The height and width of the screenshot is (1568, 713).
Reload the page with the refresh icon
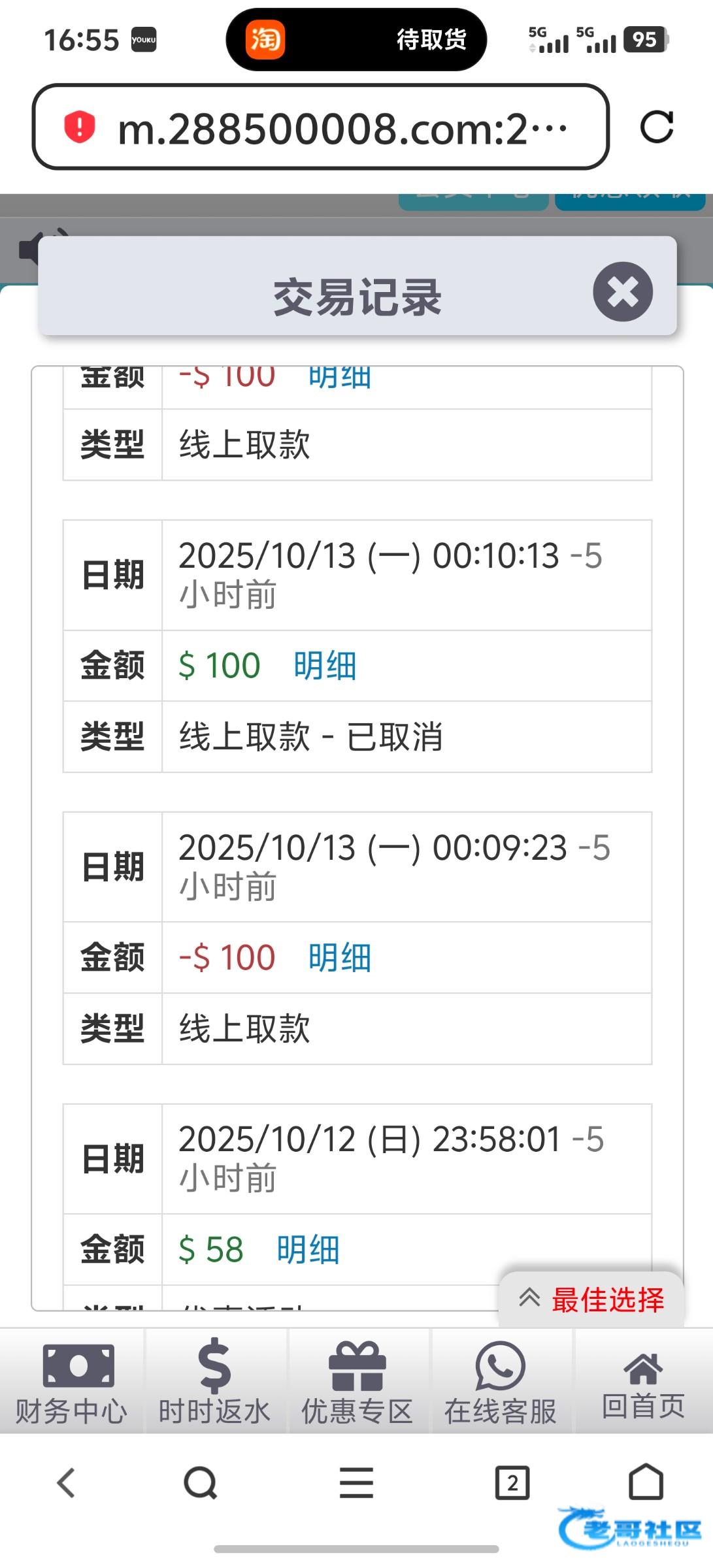(x=656, y=127)
